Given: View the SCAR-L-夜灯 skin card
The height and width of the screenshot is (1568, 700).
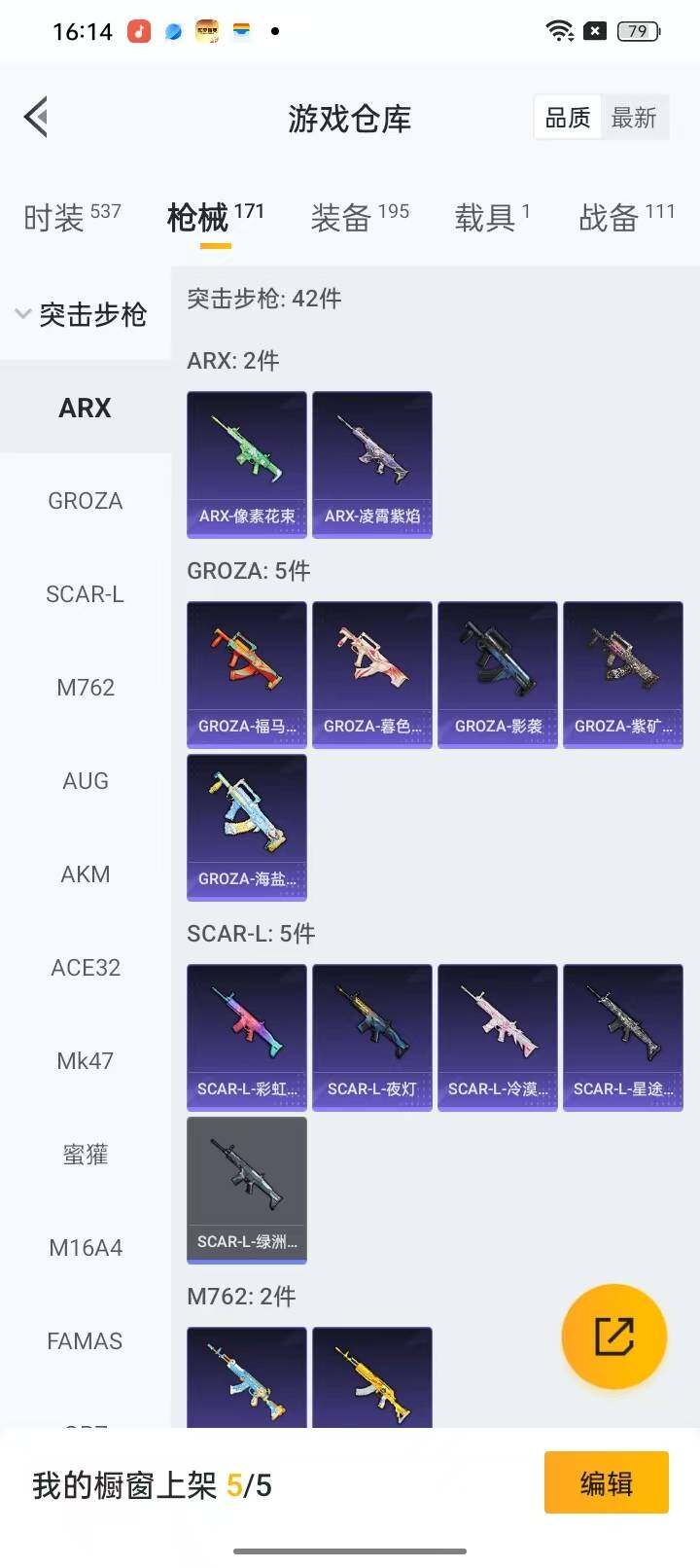Looking at the screenshot, I should click(x=372, y=1037).
